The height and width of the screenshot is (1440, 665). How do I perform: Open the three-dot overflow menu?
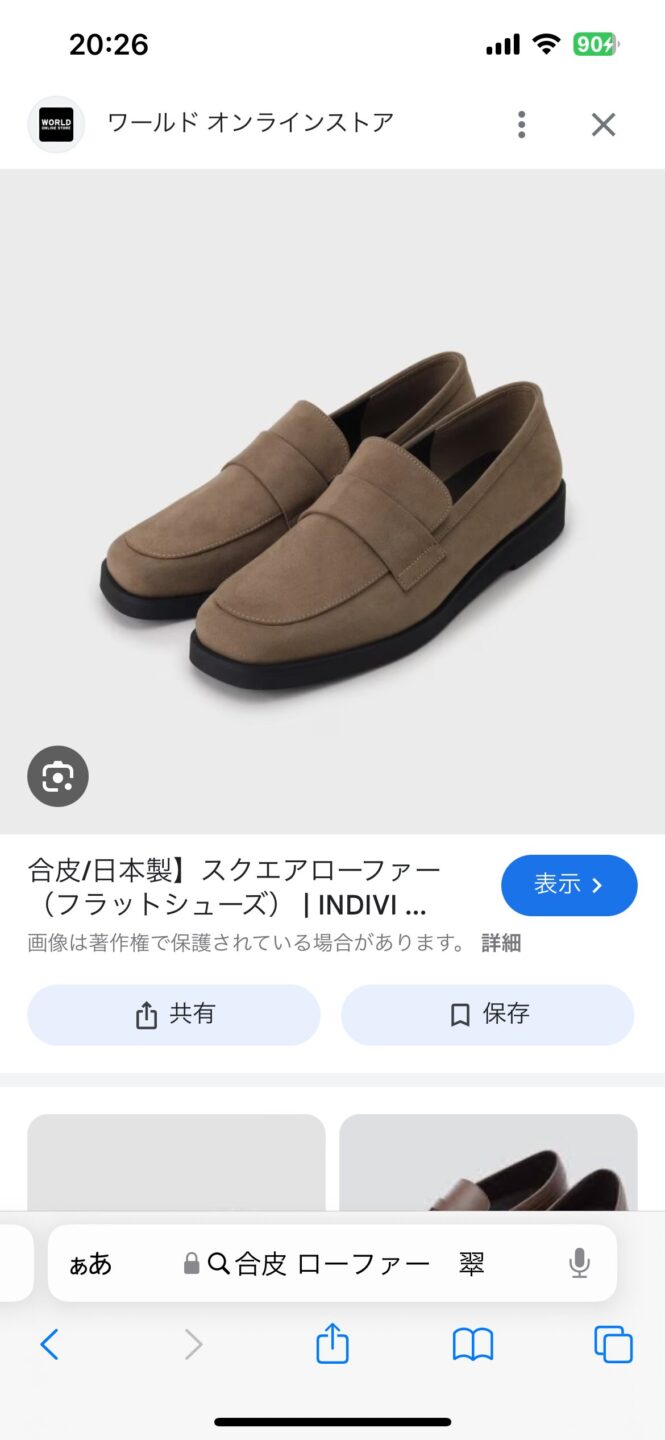(x=521, y=124)
